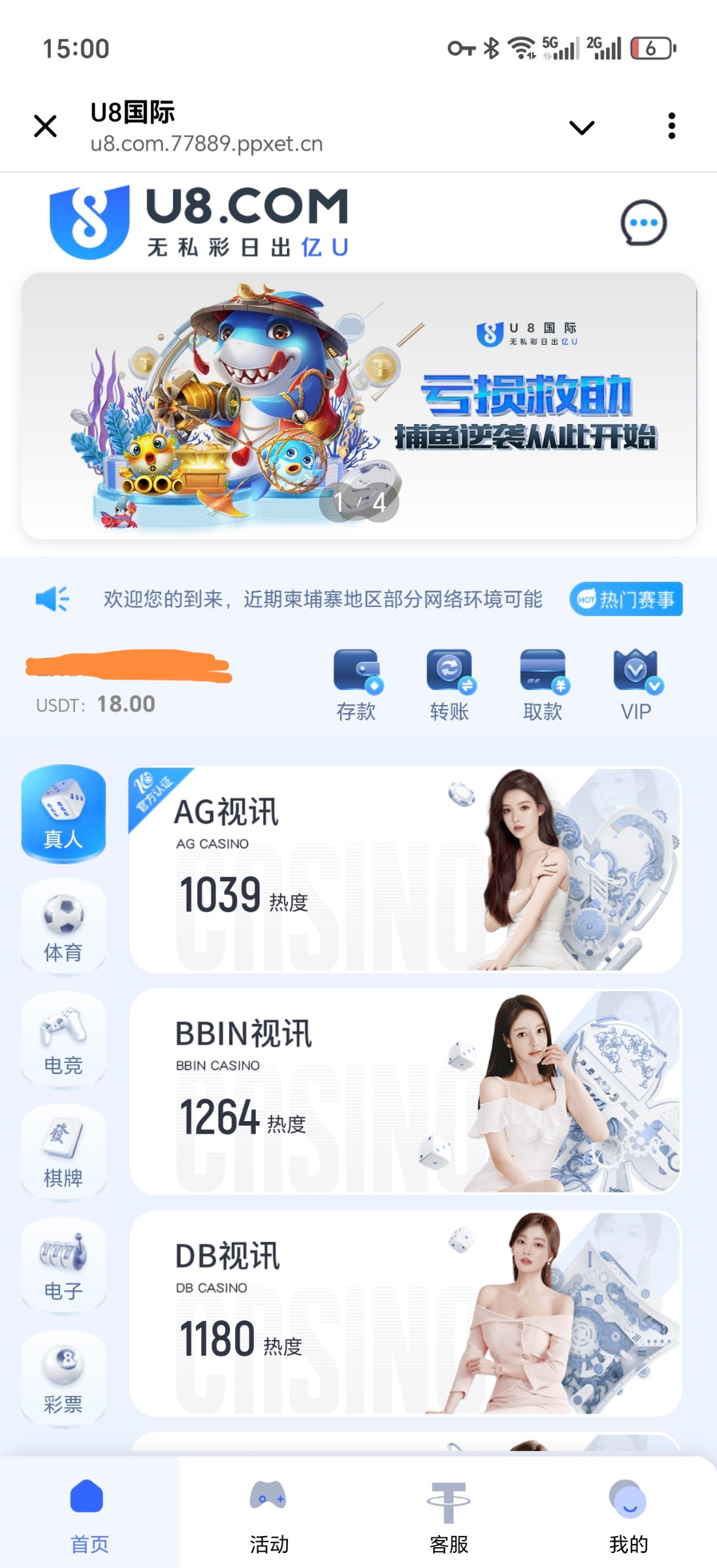717x1568 pixels.
Task: Switch to the 电竞 esports category
Action: (x=63, y=1041)
